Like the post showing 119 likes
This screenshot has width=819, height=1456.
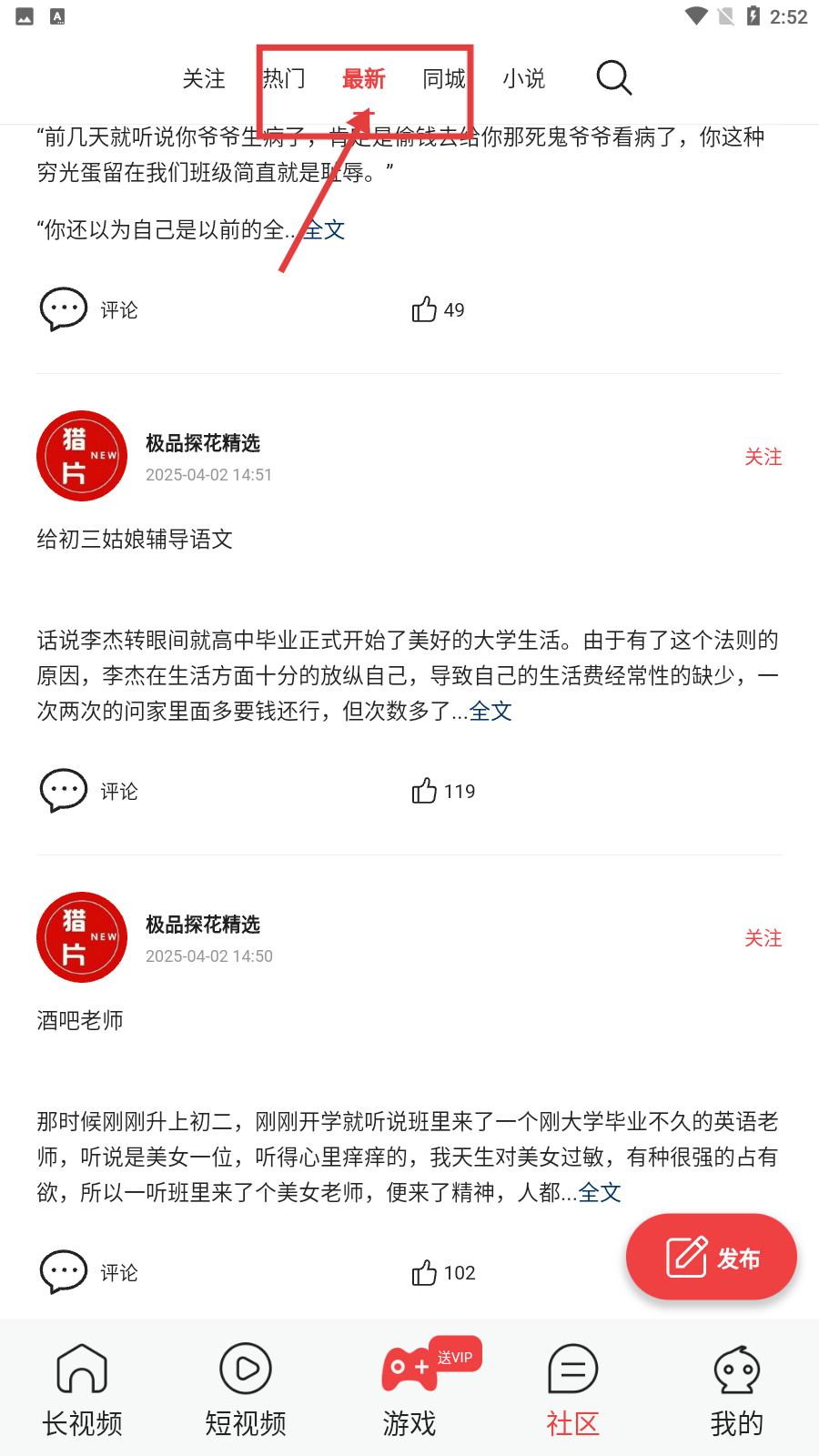[x=424, y=791]
